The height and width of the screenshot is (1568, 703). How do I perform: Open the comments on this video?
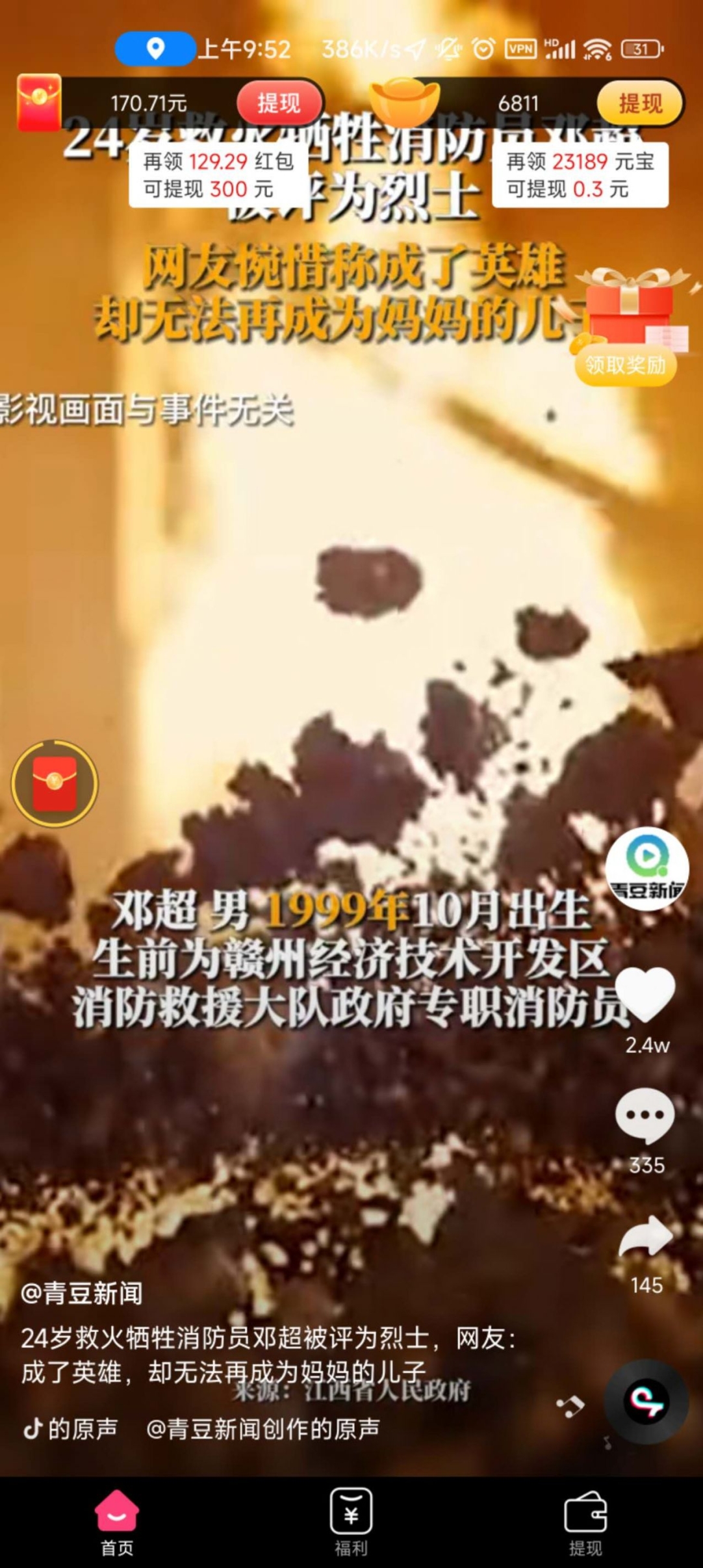click(645, 1116)
